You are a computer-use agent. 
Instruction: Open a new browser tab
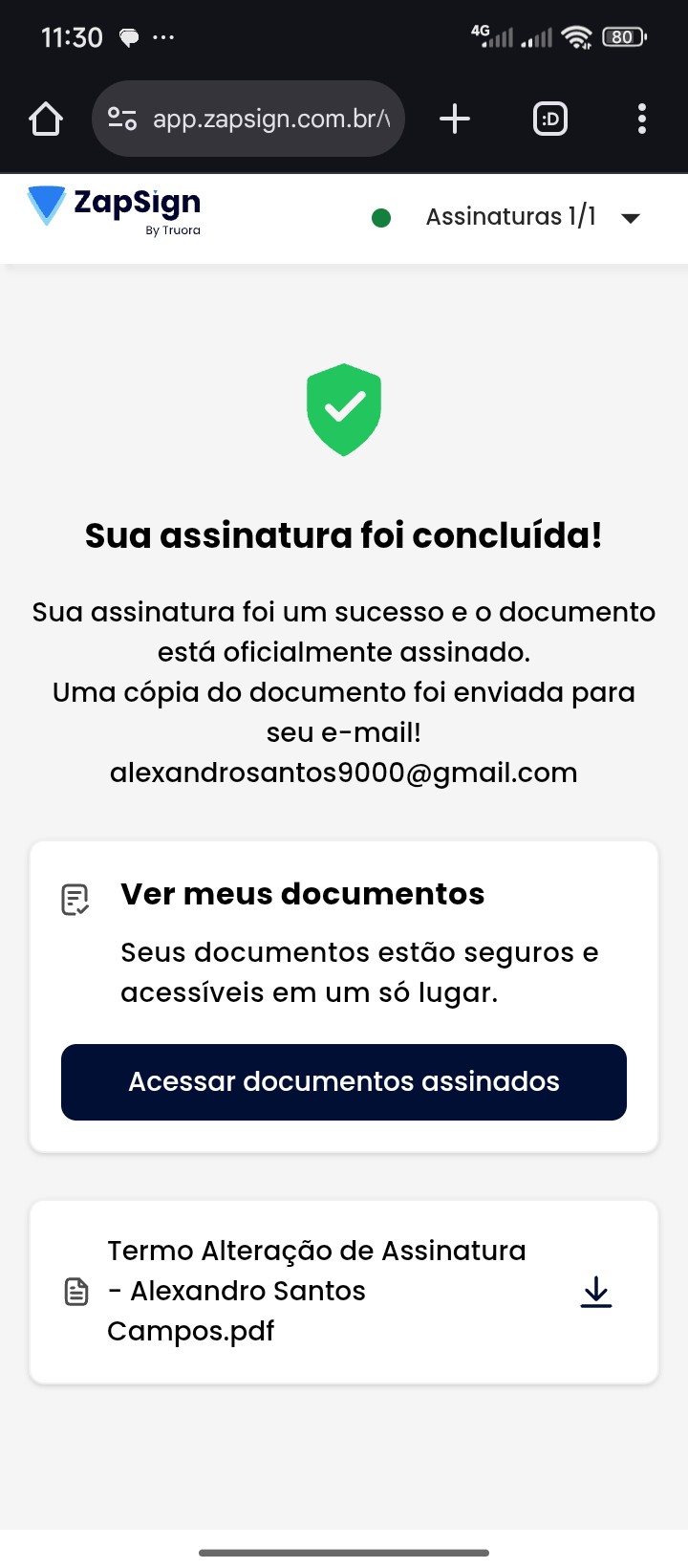click(x=455, y=120)
